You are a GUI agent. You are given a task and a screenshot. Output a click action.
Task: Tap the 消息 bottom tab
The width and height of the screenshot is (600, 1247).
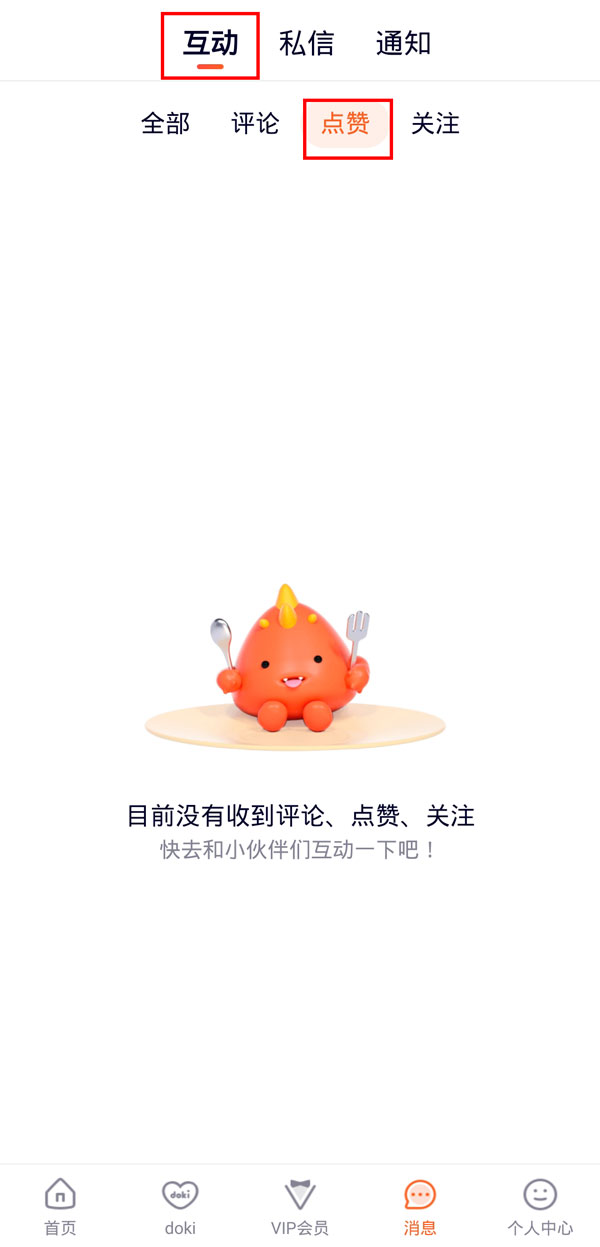pyautogui.click(x=420, y=1205)
